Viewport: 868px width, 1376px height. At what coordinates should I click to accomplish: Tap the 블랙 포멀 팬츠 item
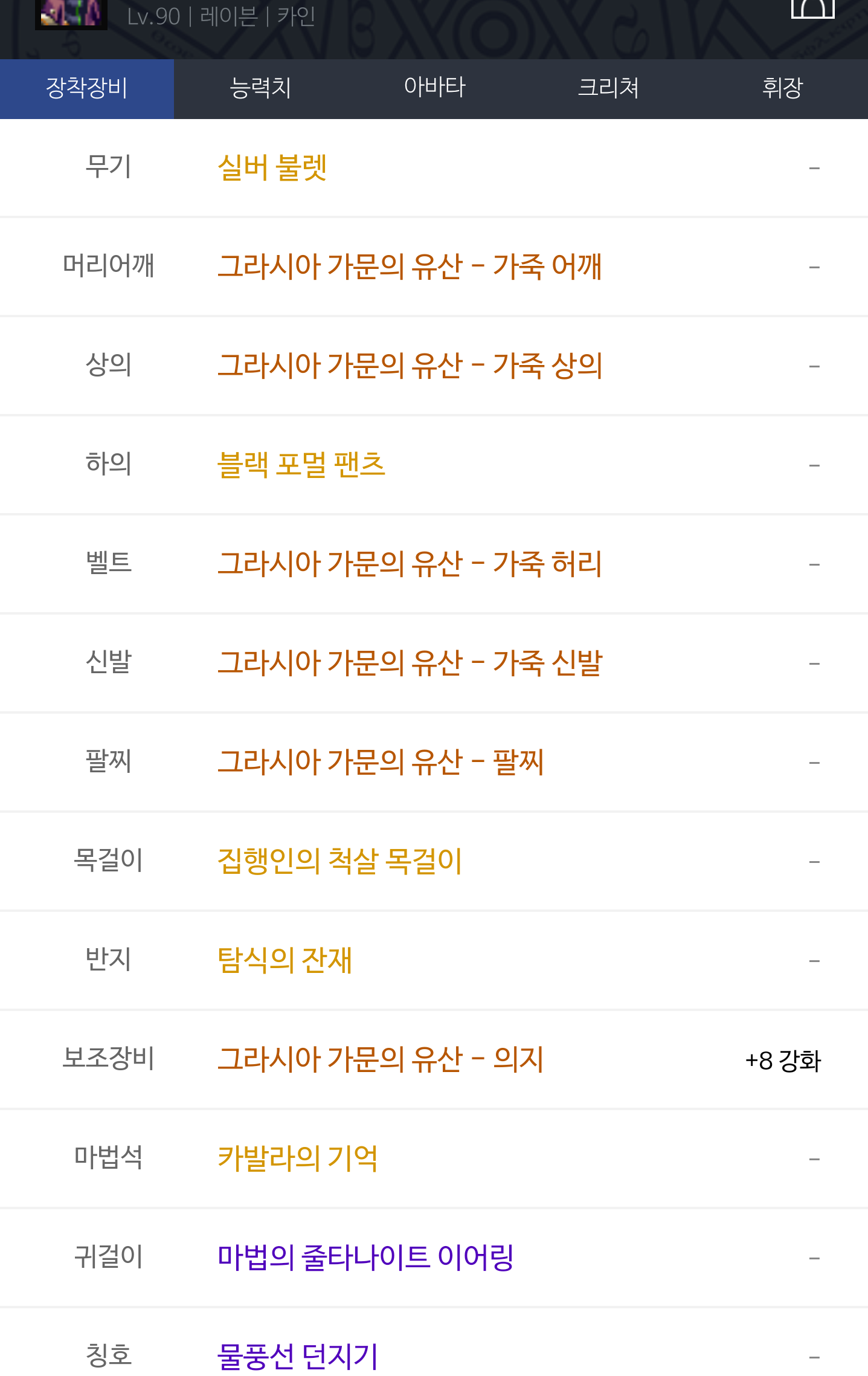tap(301, 465)
